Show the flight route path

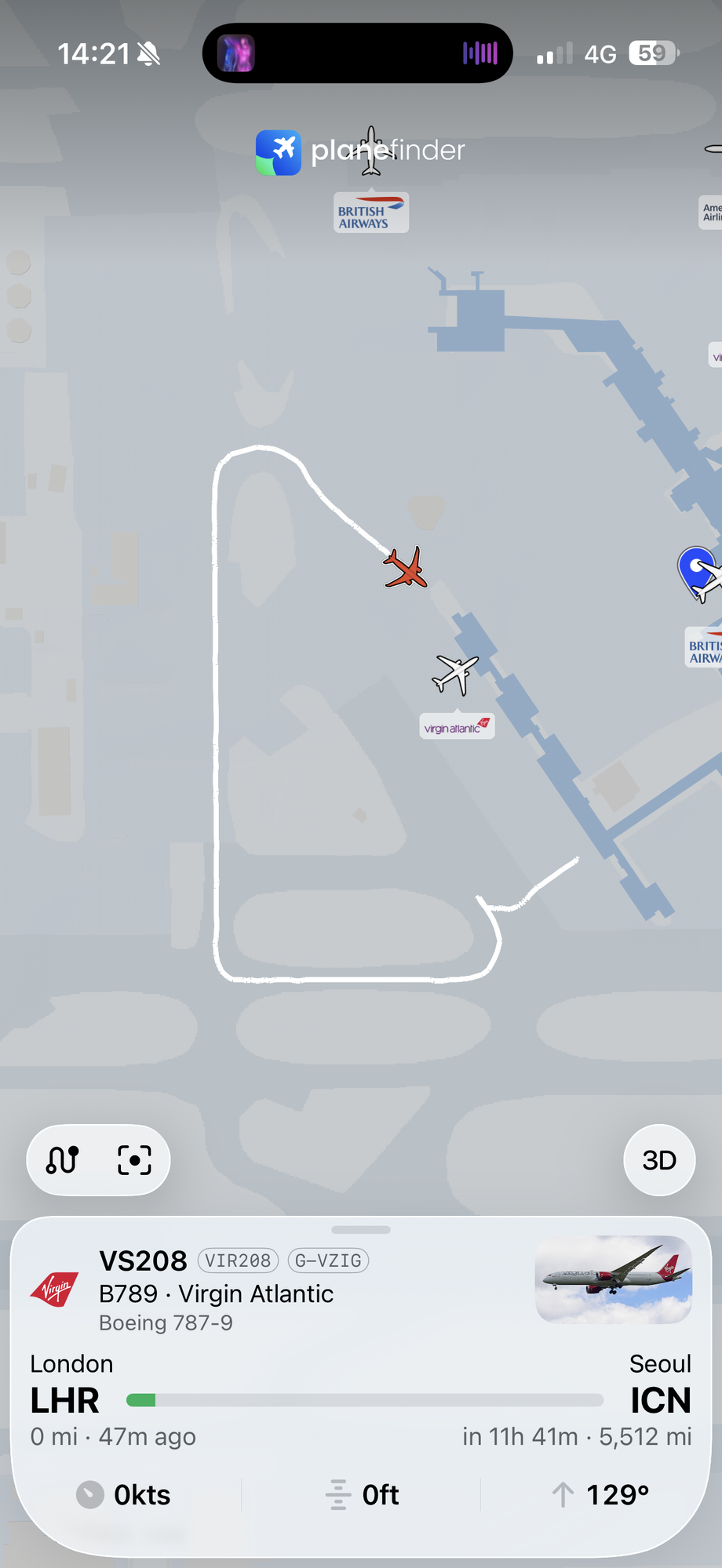point(63,1160)
